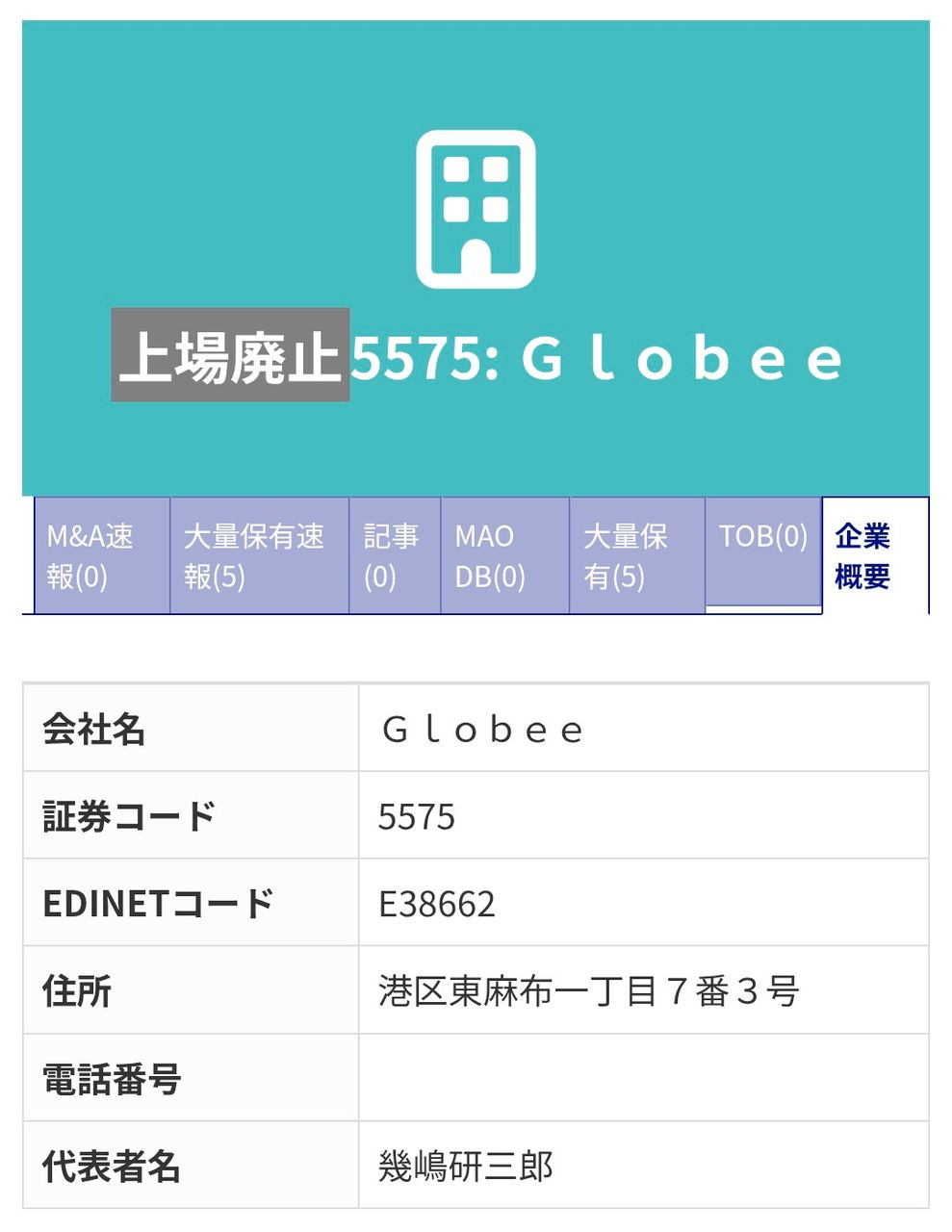Screen dimensions: 952x1232
Task: Switch to the M&A速報 tab
Action: coord(102,555)
